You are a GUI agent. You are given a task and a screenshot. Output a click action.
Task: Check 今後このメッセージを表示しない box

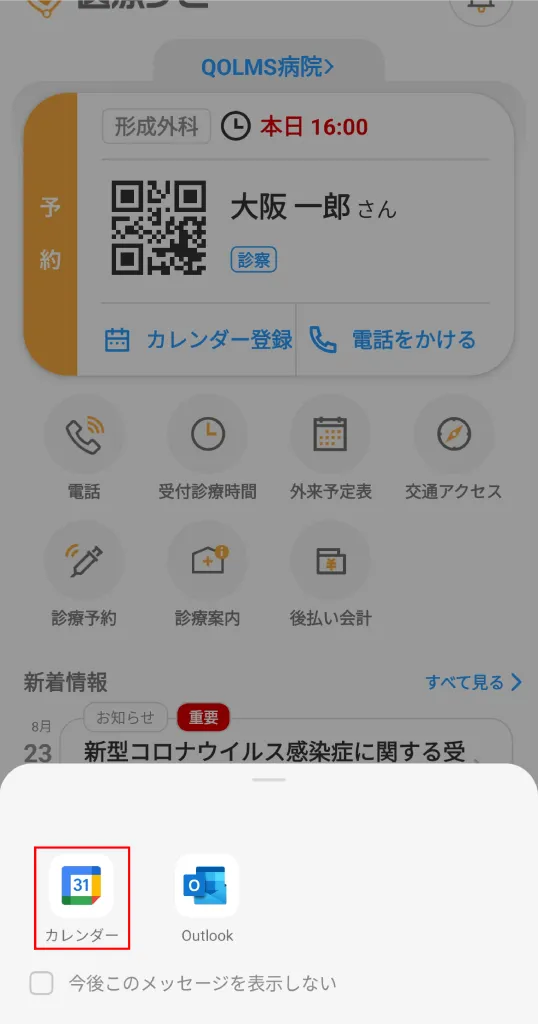42,983
